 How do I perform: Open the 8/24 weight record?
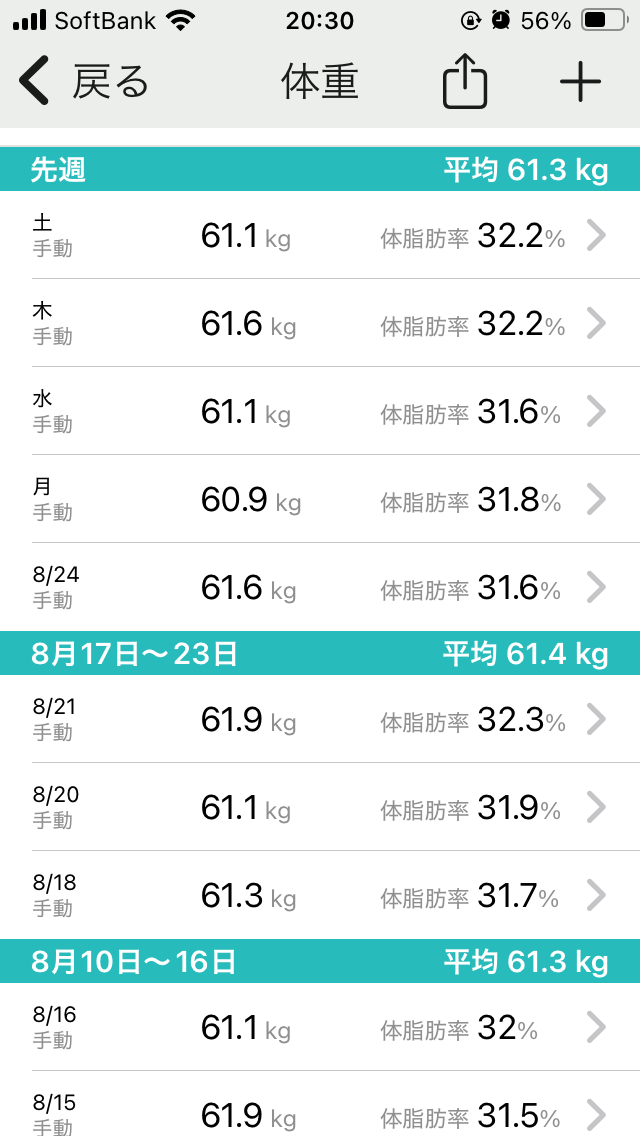[x=320, y=587]
